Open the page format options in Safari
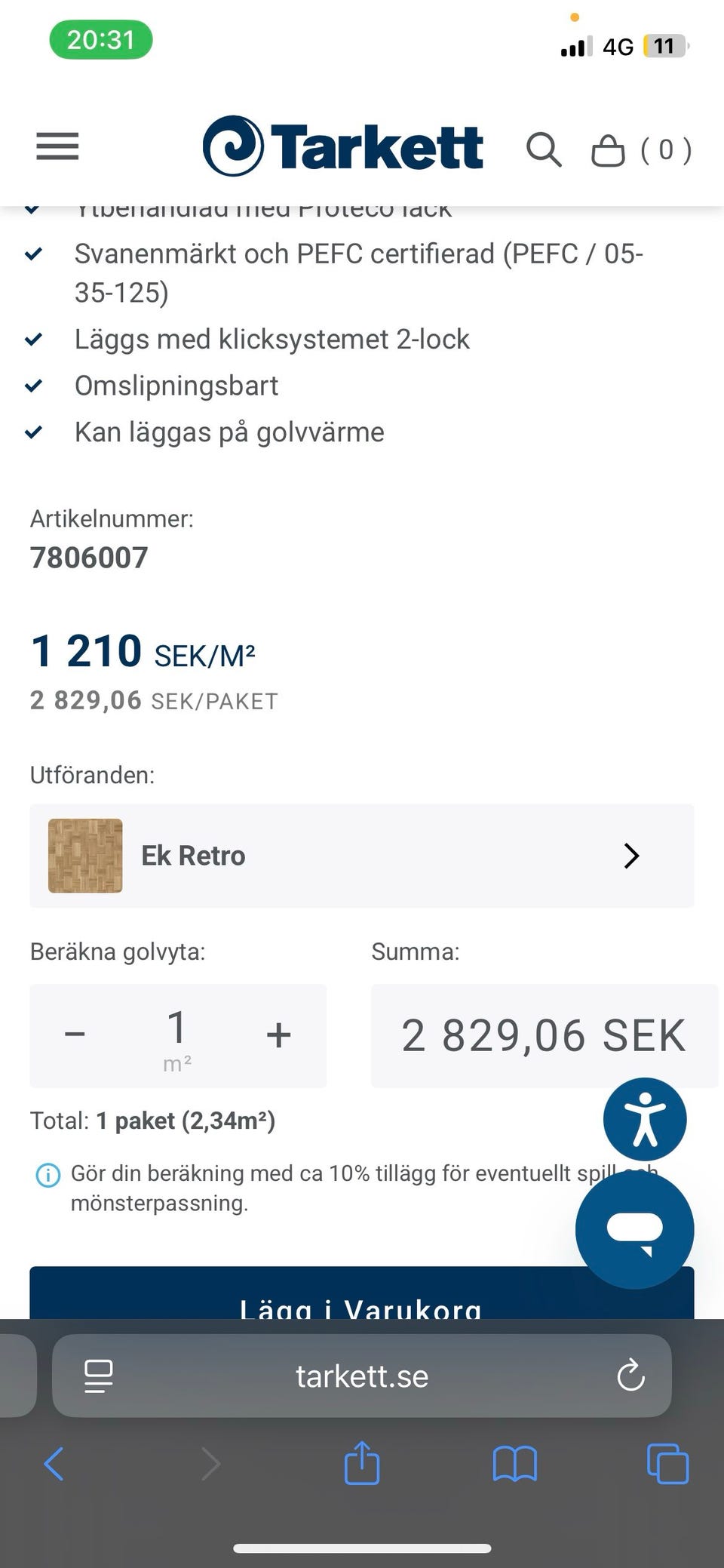 point(98,1376)
